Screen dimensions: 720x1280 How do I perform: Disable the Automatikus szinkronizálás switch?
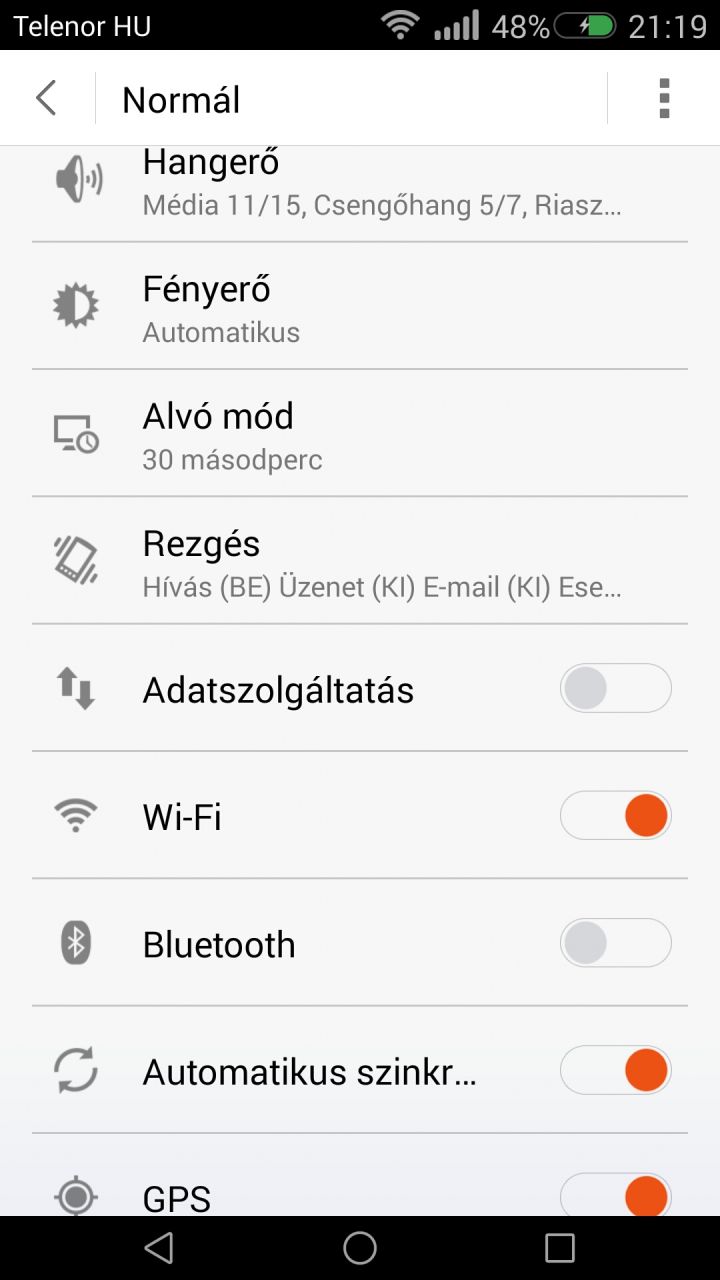coord(615,1071)
